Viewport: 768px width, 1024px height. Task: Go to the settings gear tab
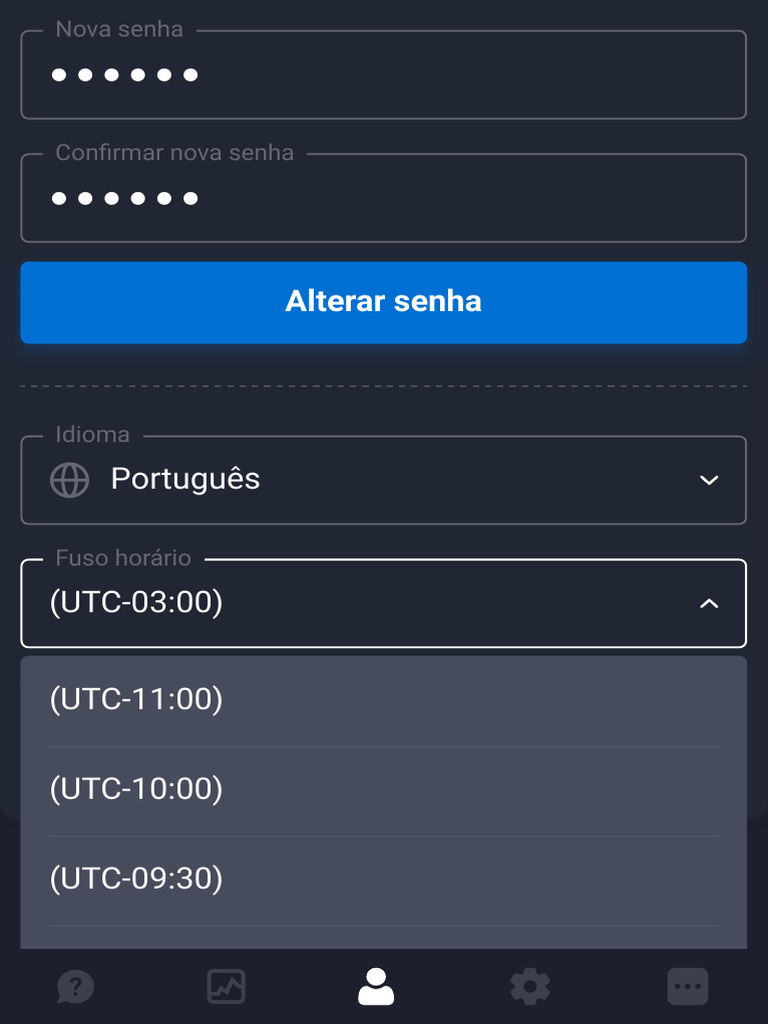530,987
